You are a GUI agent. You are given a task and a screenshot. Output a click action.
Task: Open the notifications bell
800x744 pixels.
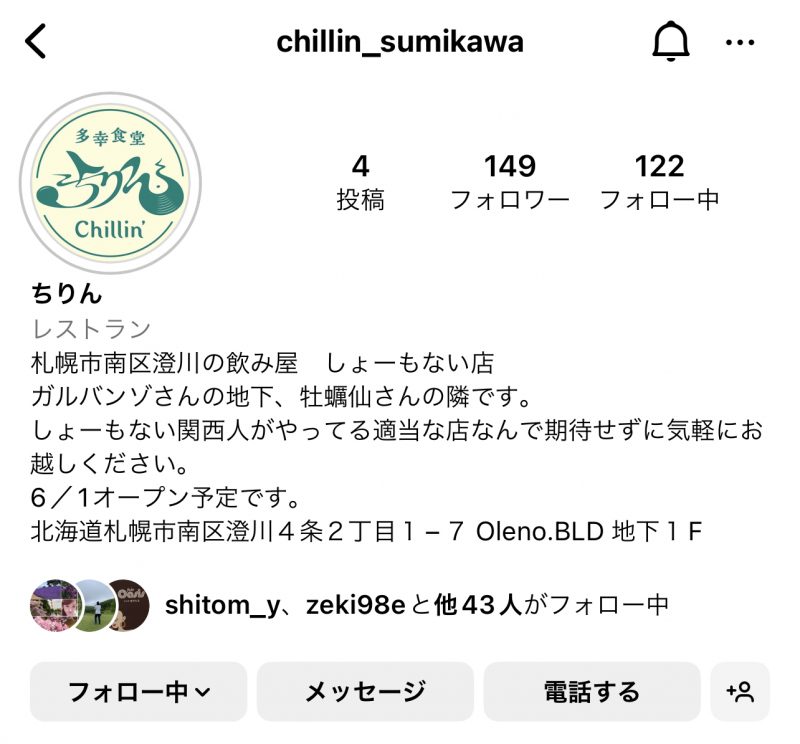pyautogui.click(x=671, y=42)
